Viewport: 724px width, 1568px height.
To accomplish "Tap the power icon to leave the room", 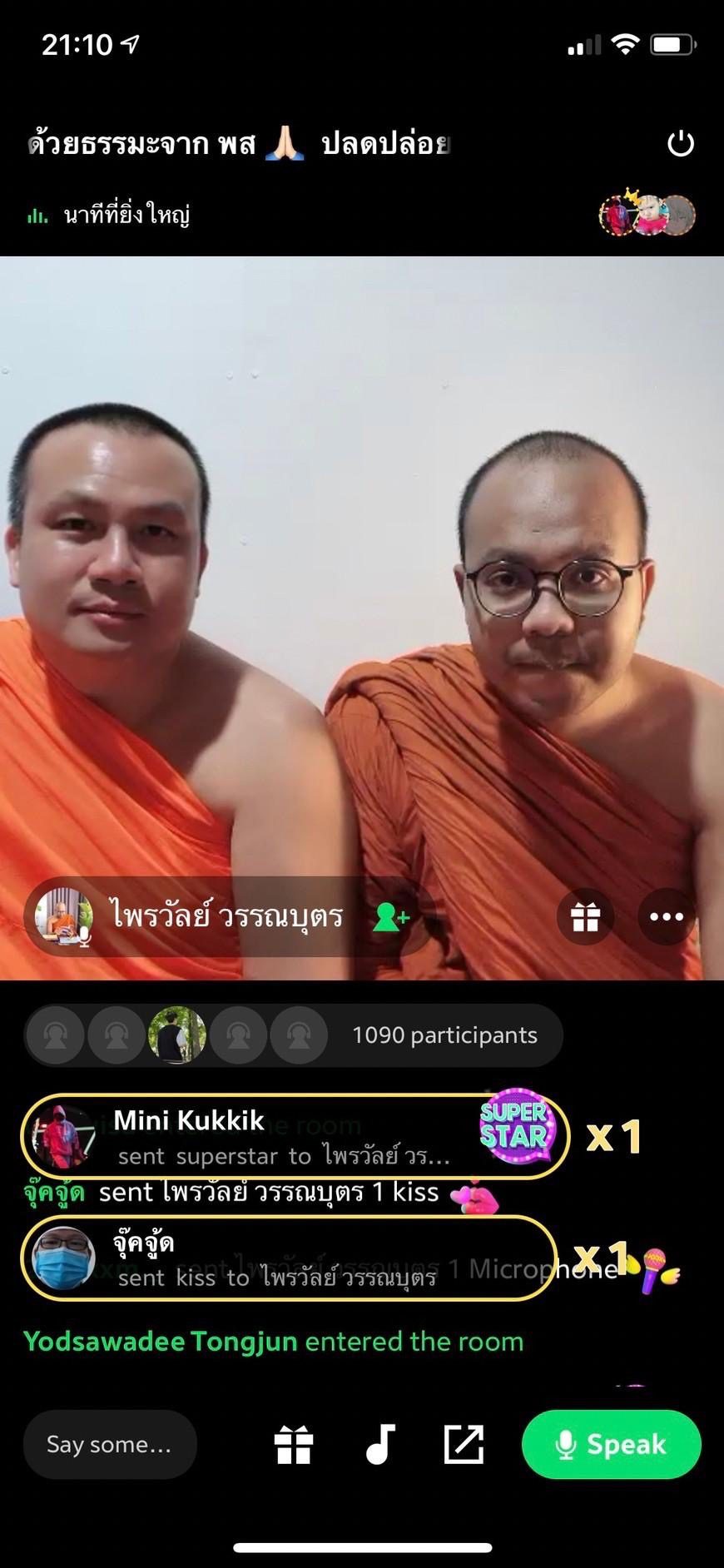I will [x=680, y=144].
